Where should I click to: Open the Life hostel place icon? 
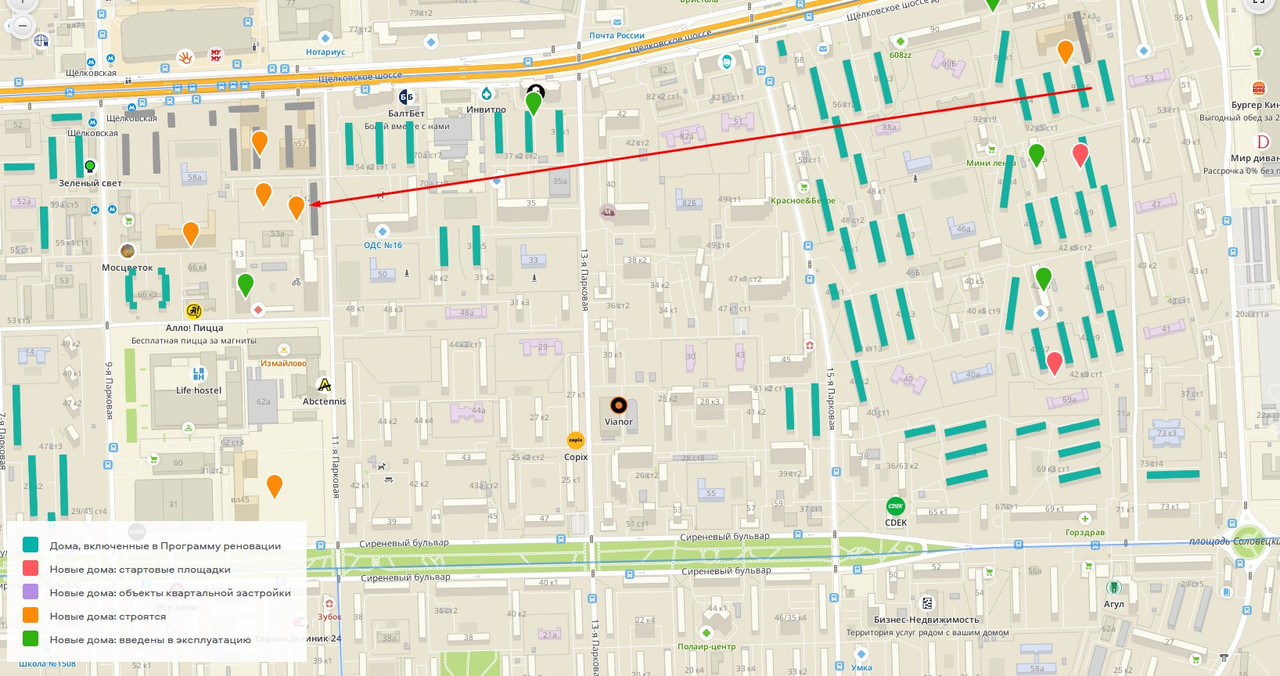(x=198, y=374)
